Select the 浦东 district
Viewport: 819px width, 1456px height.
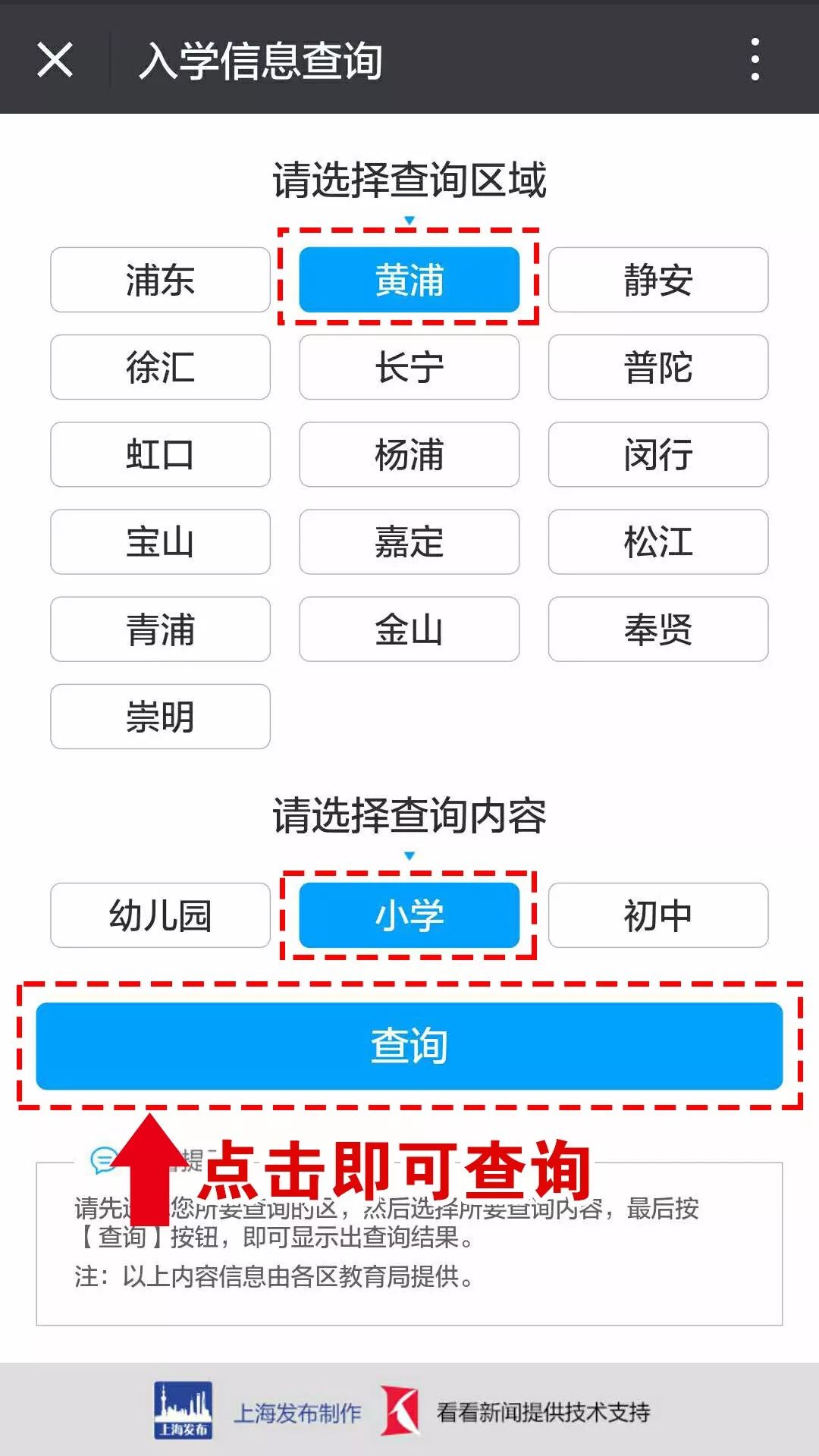(x=160, y=280)
